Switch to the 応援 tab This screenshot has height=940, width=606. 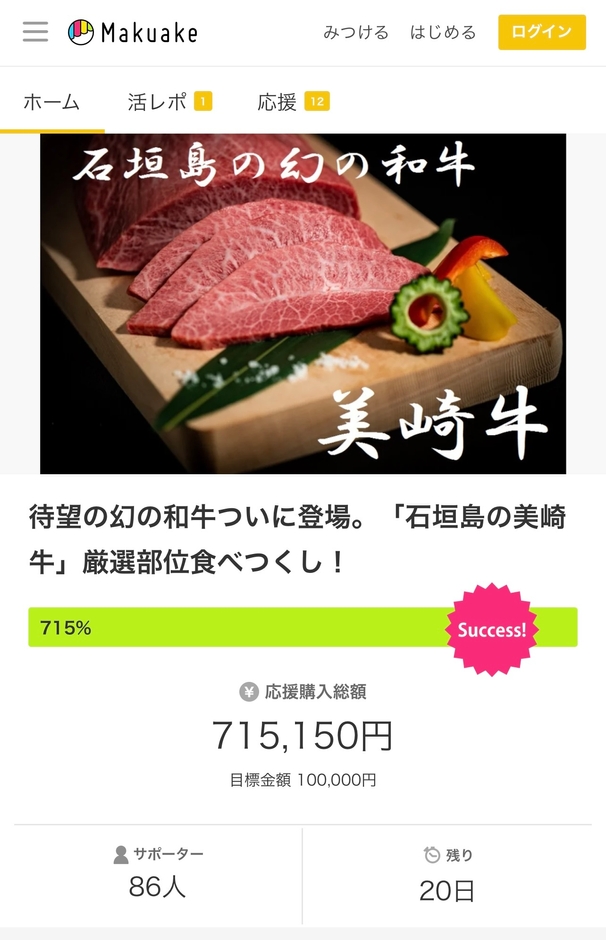tap(292, 101)
